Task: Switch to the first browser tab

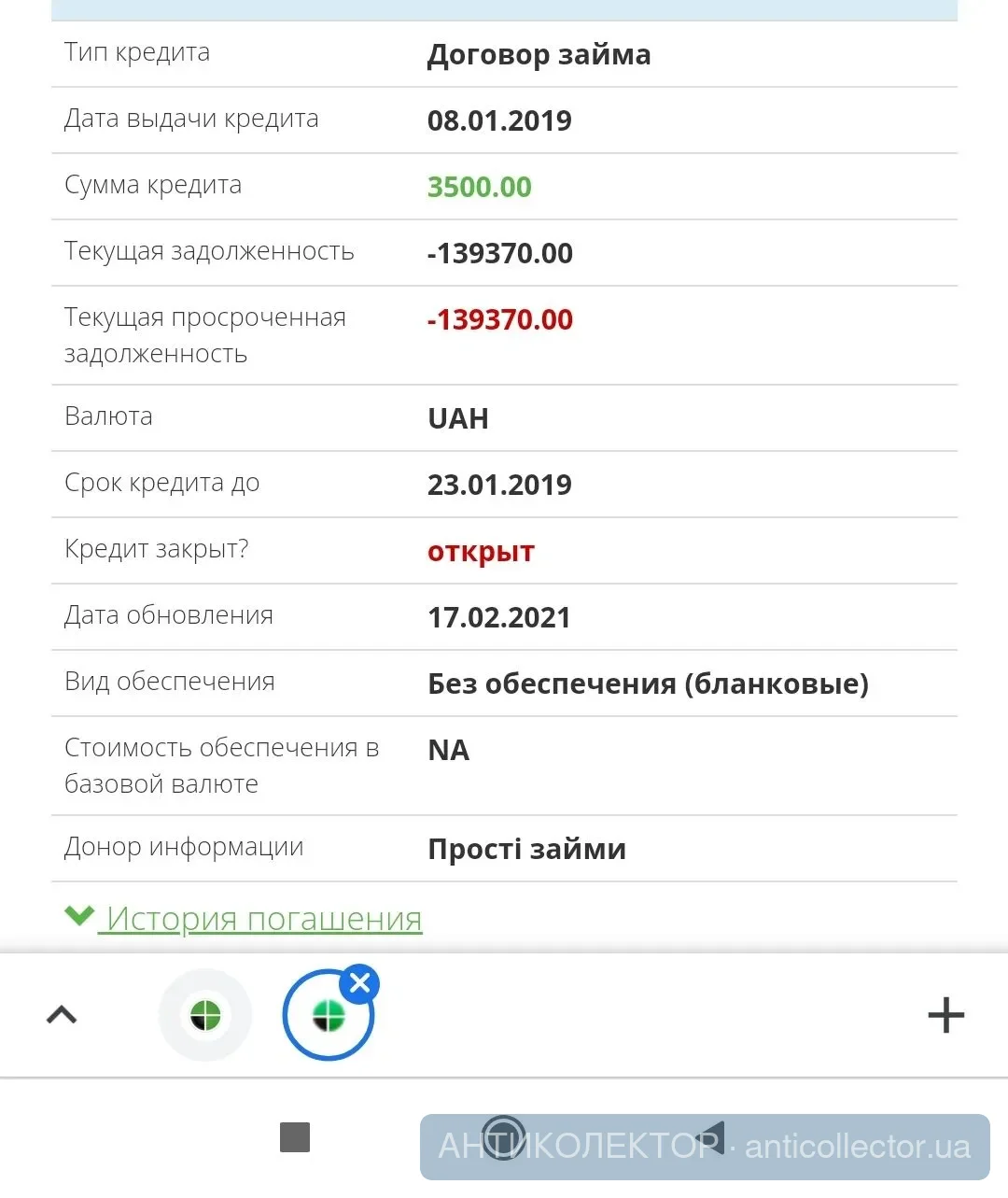Action: point(205,1015)
